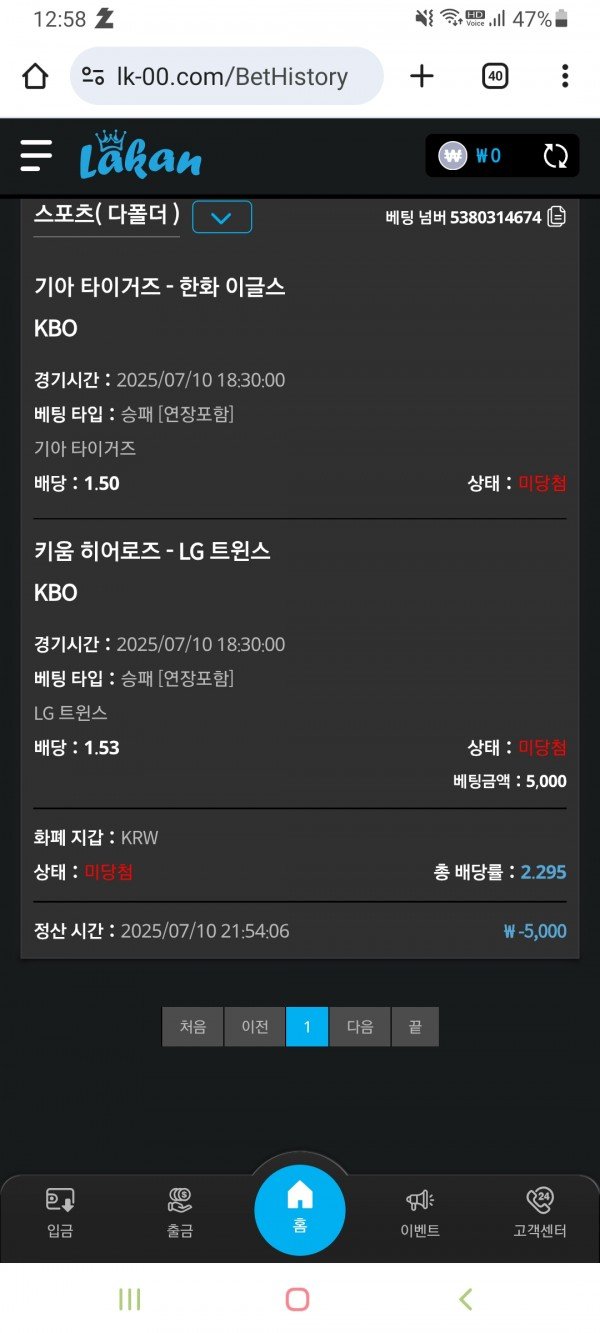The width and height of the screenshot is (600, 1333).
Task: Open the browser overflow menu
Action: click(x=565, y=76)
